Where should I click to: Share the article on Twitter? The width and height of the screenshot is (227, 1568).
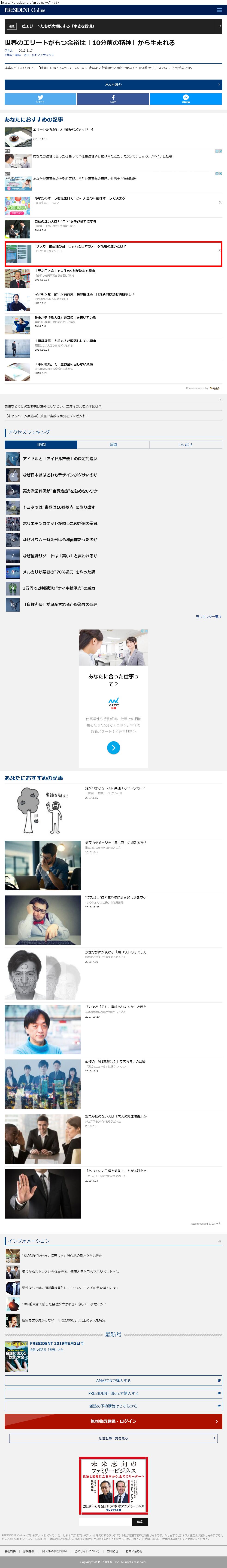coord(40,99)
